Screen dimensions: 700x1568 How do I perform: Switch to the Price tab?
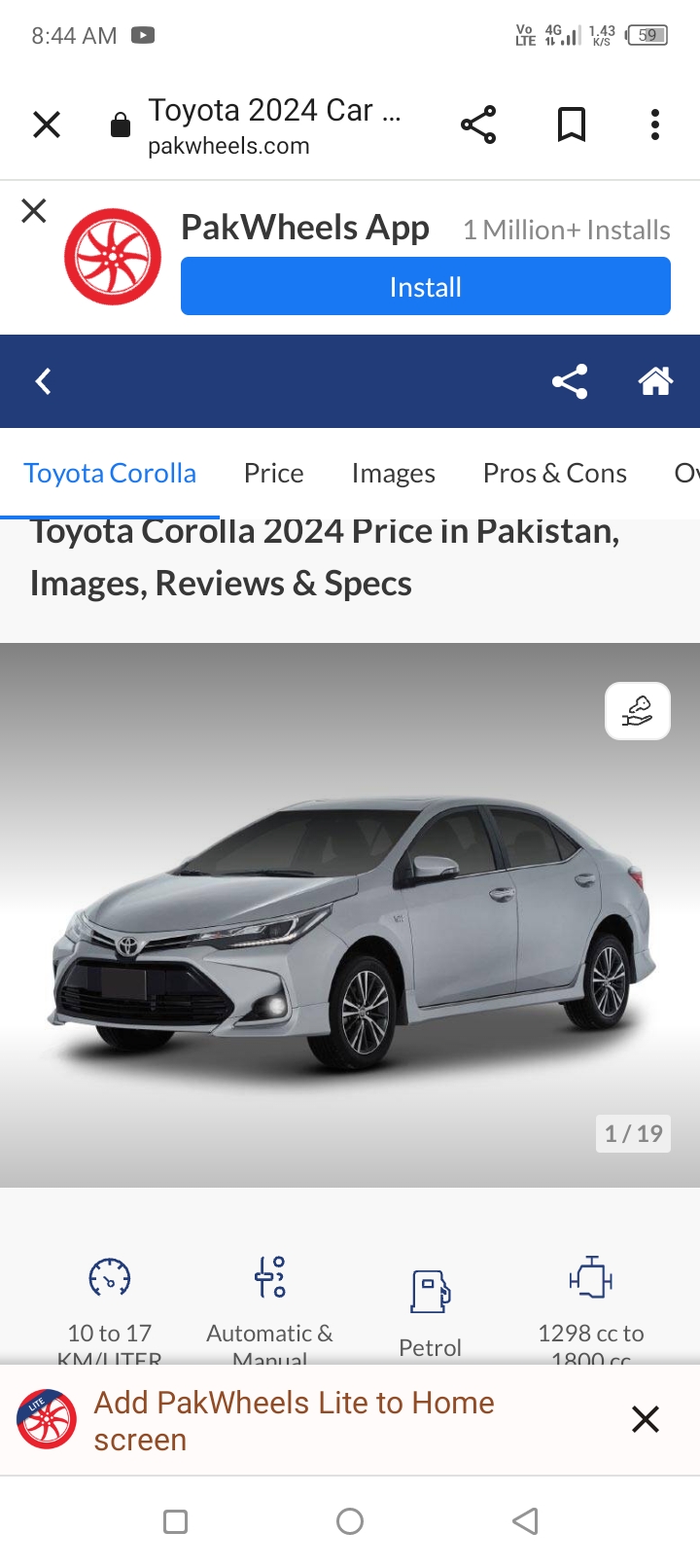click(x=273, y=474)
